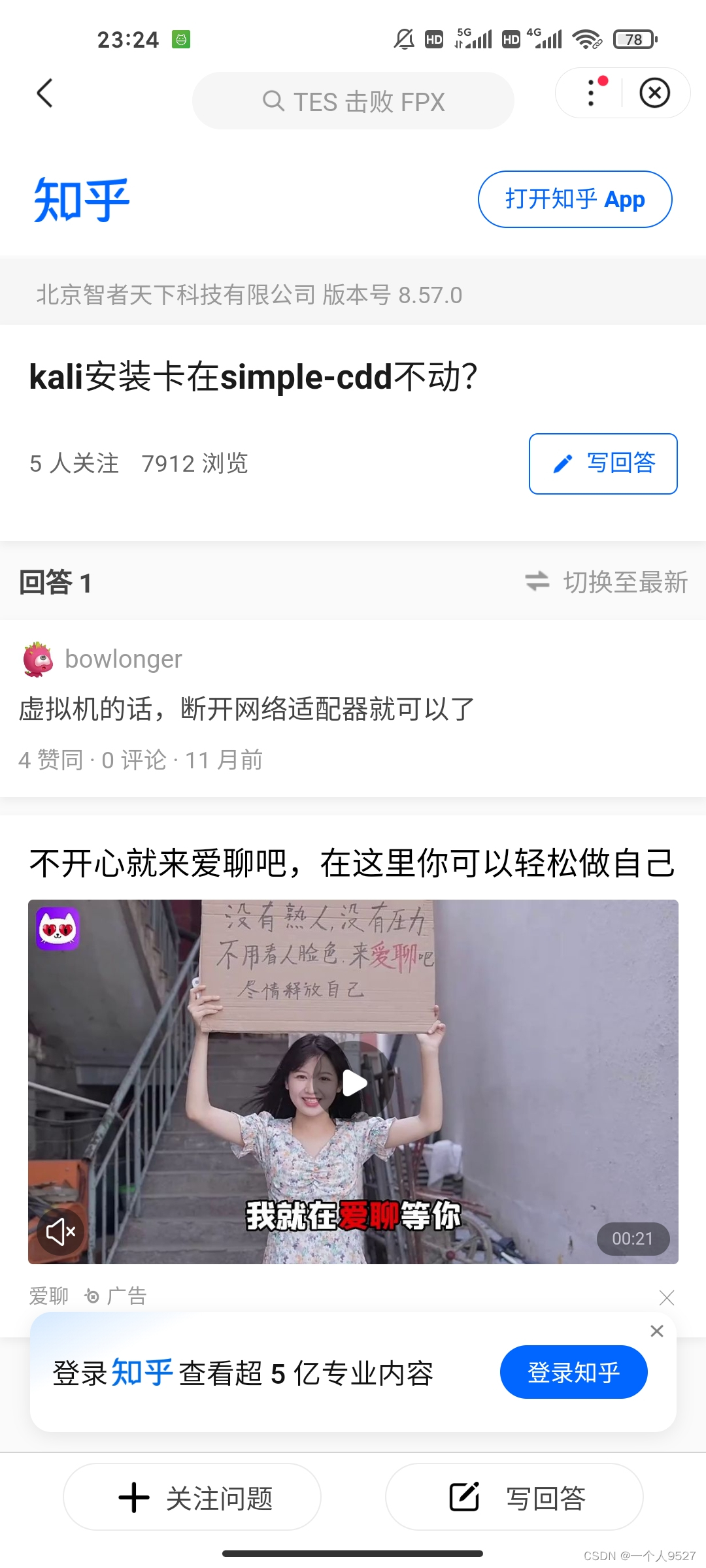
Task: Unmute the ad video sound
Action: coord(61,1232)
